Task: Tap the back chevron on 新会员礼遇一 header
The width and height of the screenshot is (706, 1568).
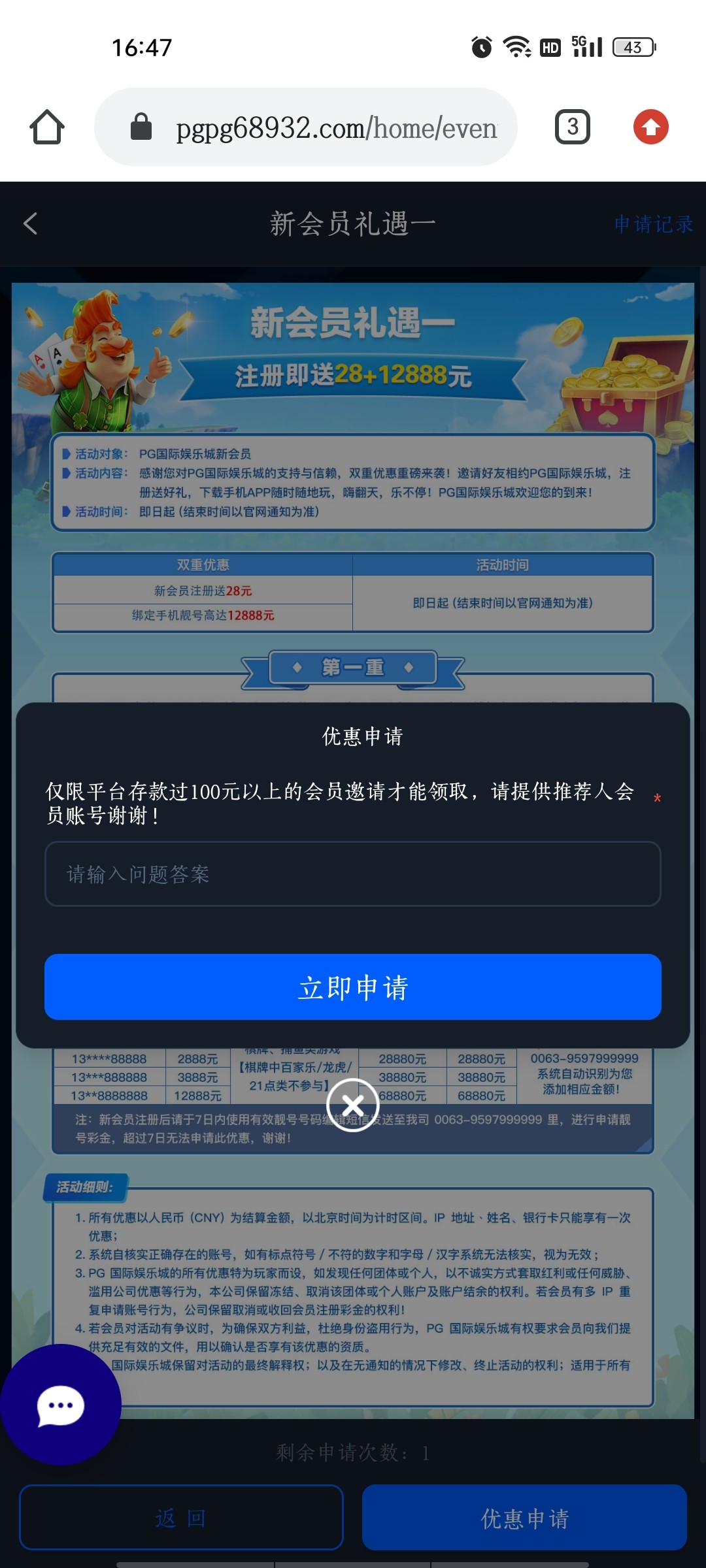Action: coord(28,223)
